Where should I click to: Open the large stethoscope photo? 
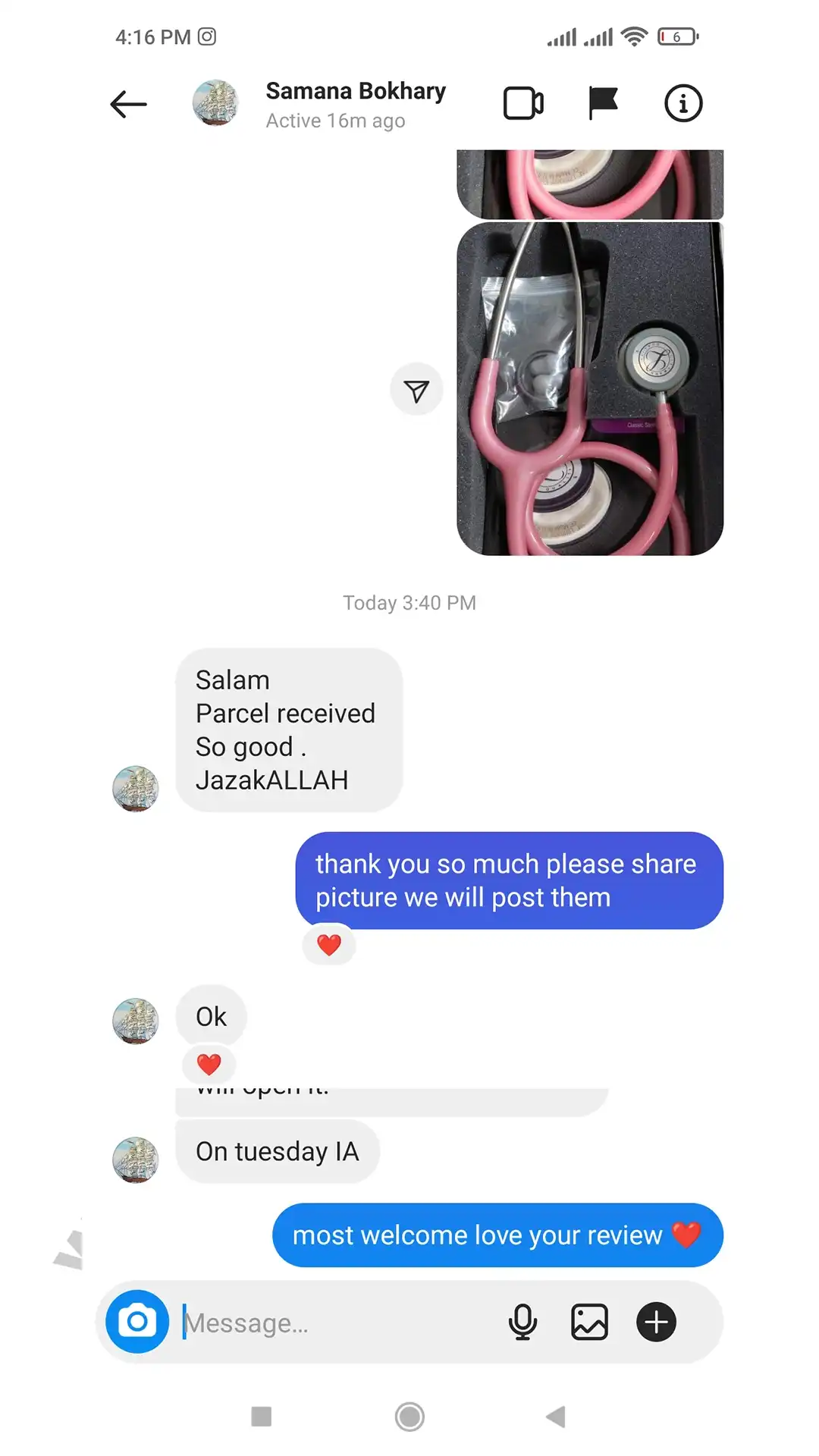tap(590, 388)
